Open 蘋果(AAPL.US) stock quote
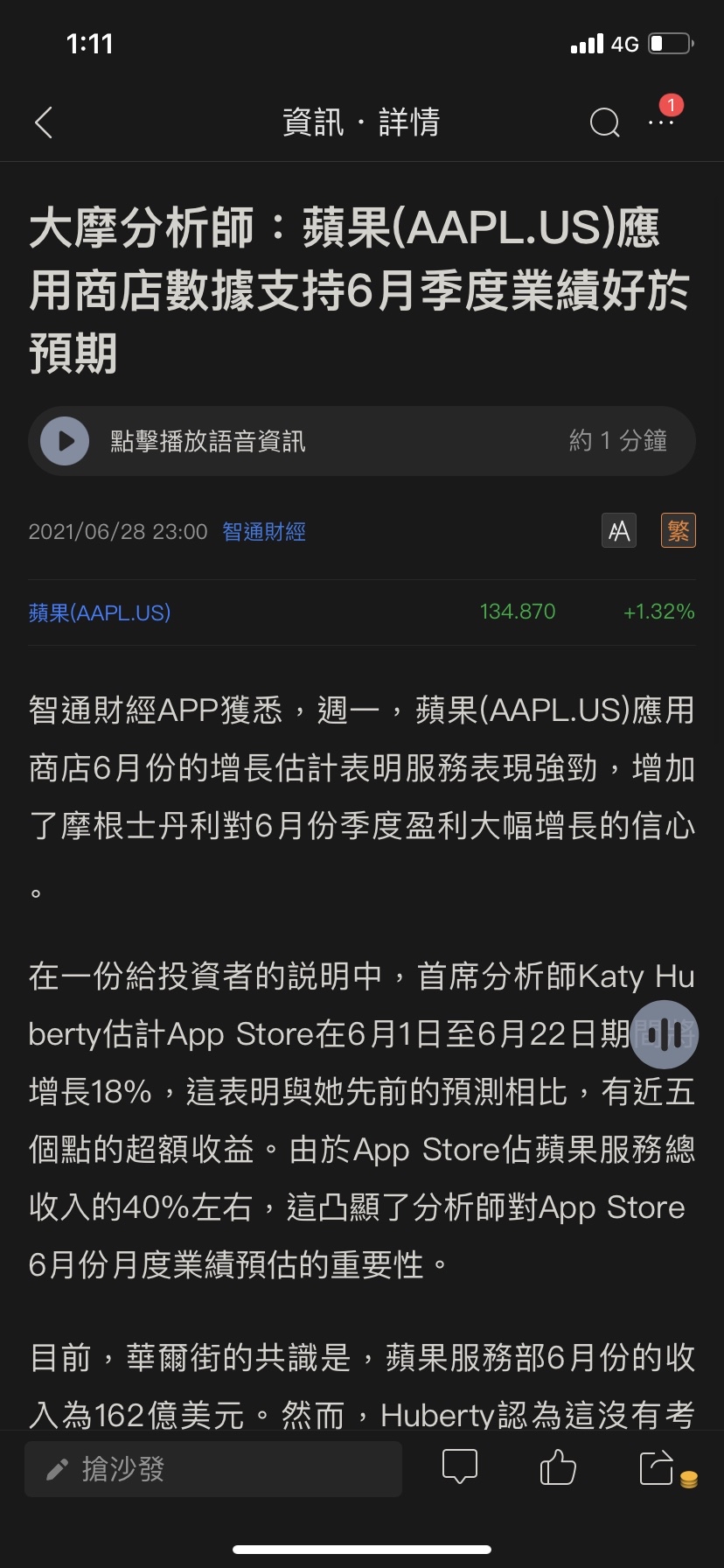Image resolution: width=724 pixels, height=1568 pixels. click(x=100, y=612)
